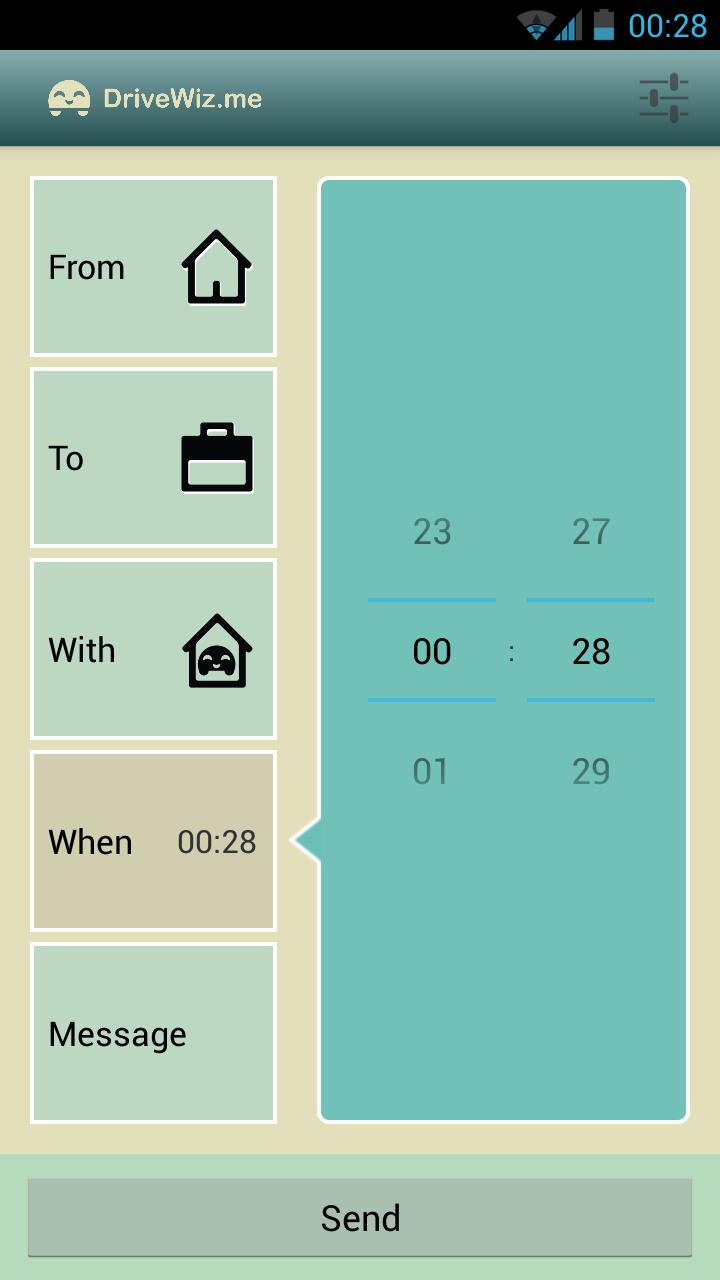This screenshot has height=1280, width=720.
Task: Select the When 00:28 tile
Action: pos(154,842)
